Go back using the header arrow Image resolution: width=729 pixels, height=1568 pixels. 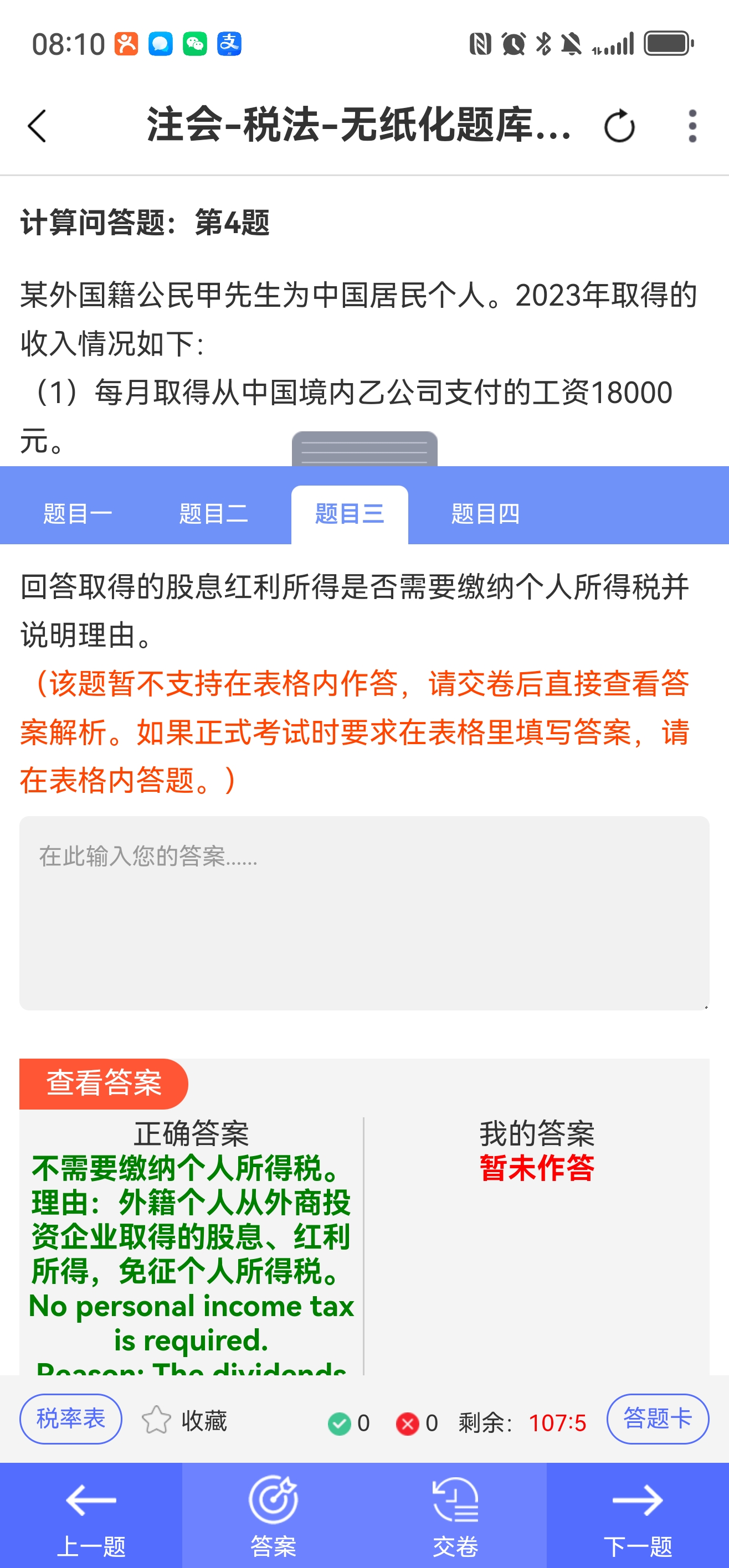tap(37, 126)
